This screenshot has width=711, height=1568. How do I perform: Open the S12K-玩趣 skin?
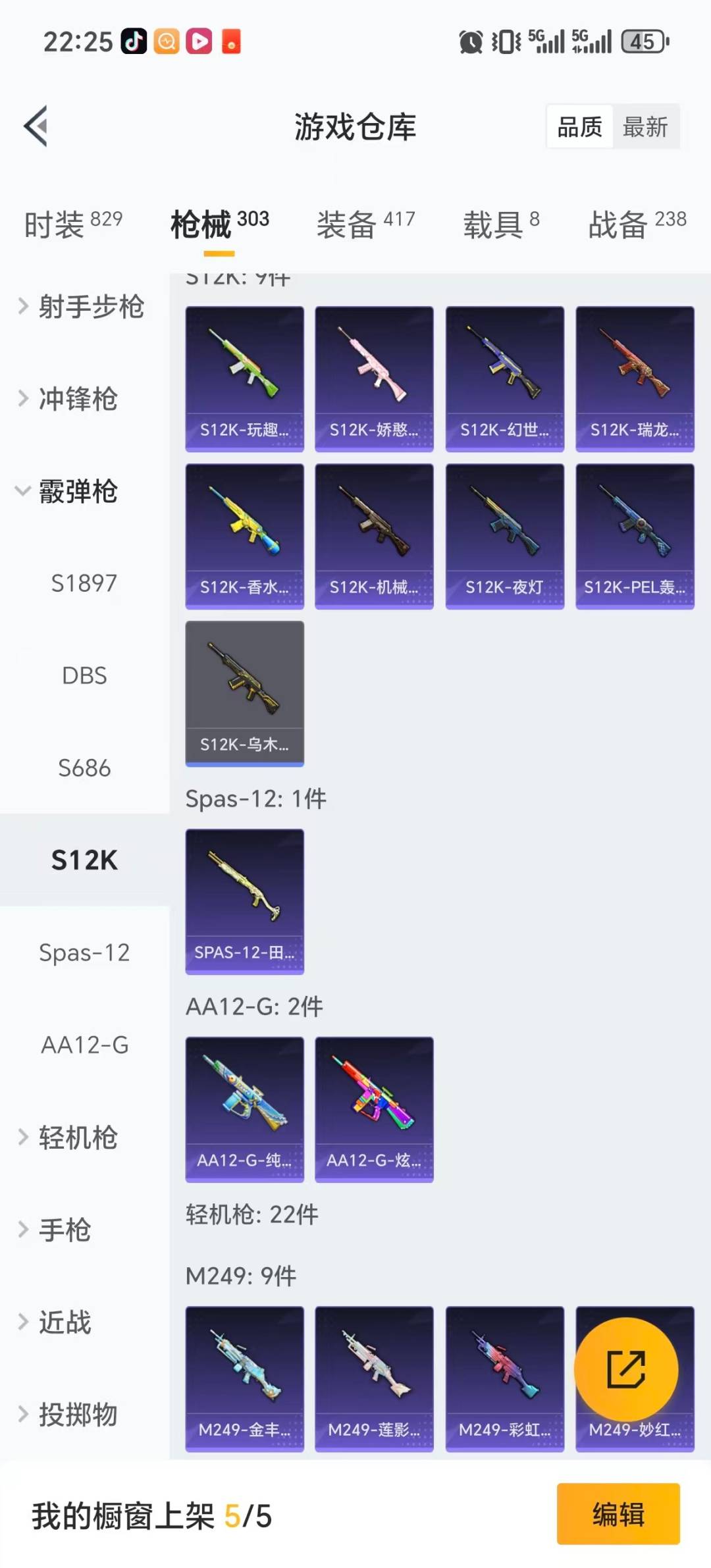[x=244, y=379]
